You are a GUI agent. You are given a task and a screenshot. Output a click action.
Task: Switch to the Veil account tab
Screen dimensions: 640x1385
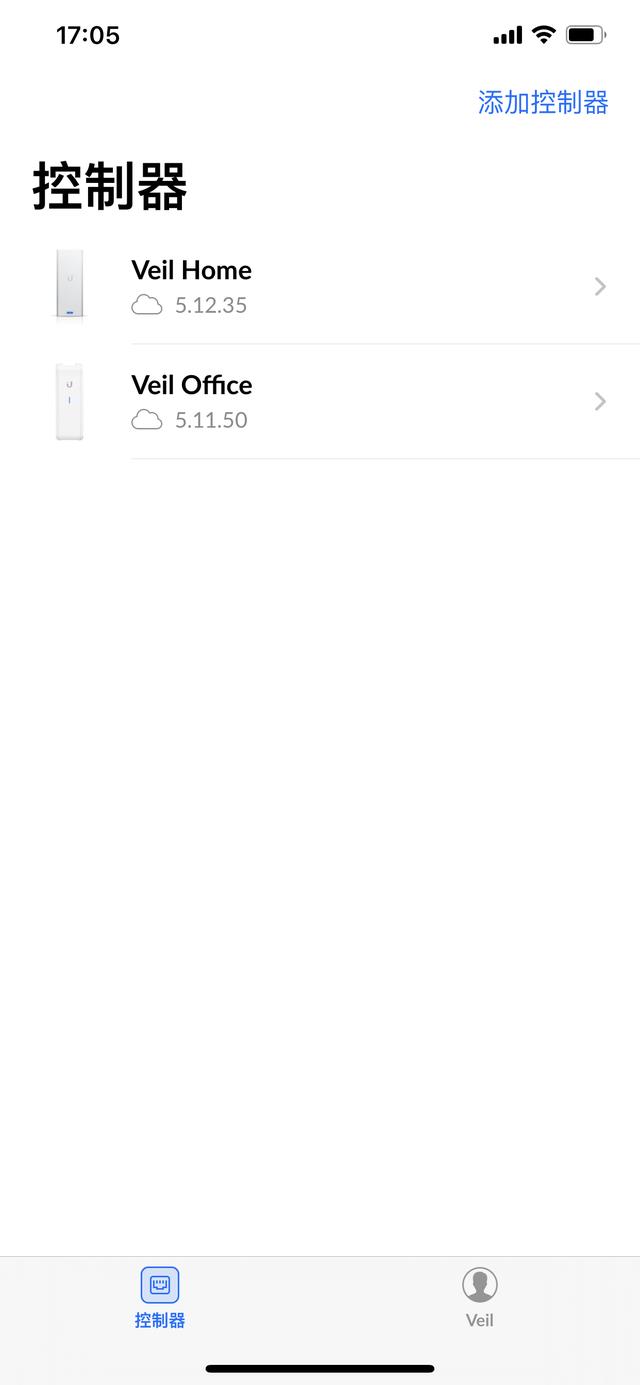480,1298
